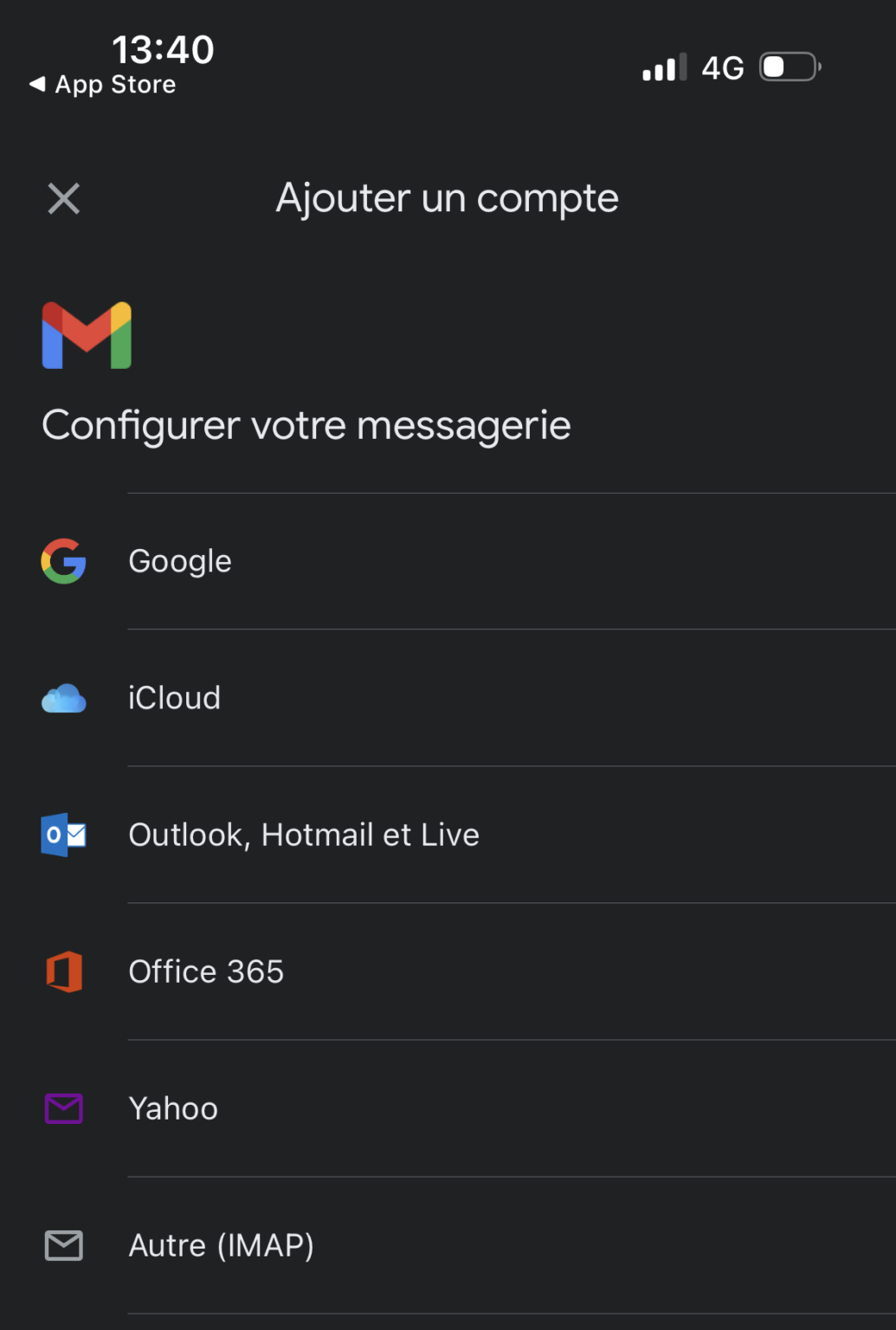Tap the 4G network indicator

coord(721,67)
